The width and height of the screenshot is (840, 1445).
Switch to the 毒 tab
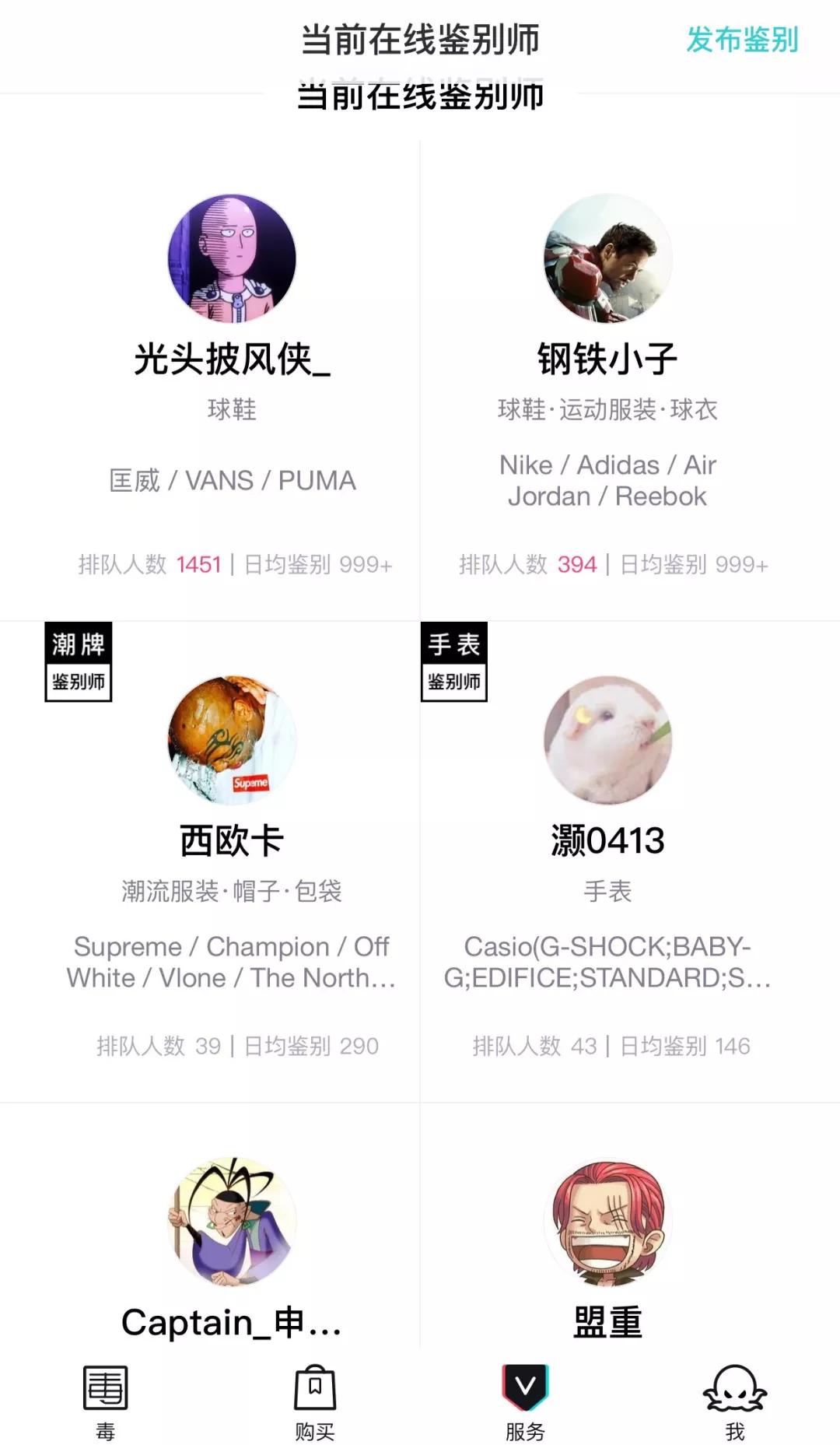click(106, 1401)
